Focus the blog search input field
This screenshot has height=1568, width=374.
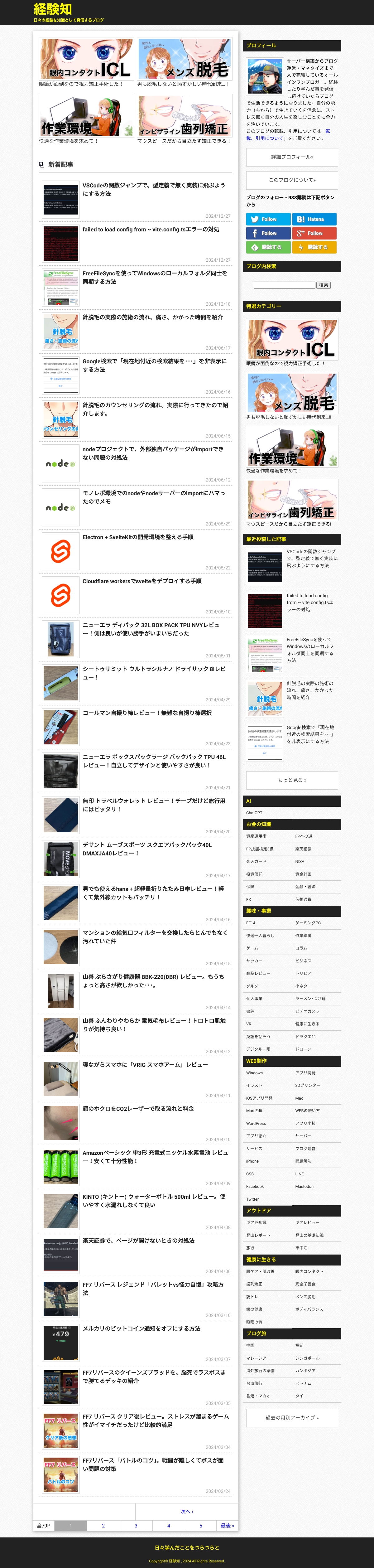click(284, 285)
